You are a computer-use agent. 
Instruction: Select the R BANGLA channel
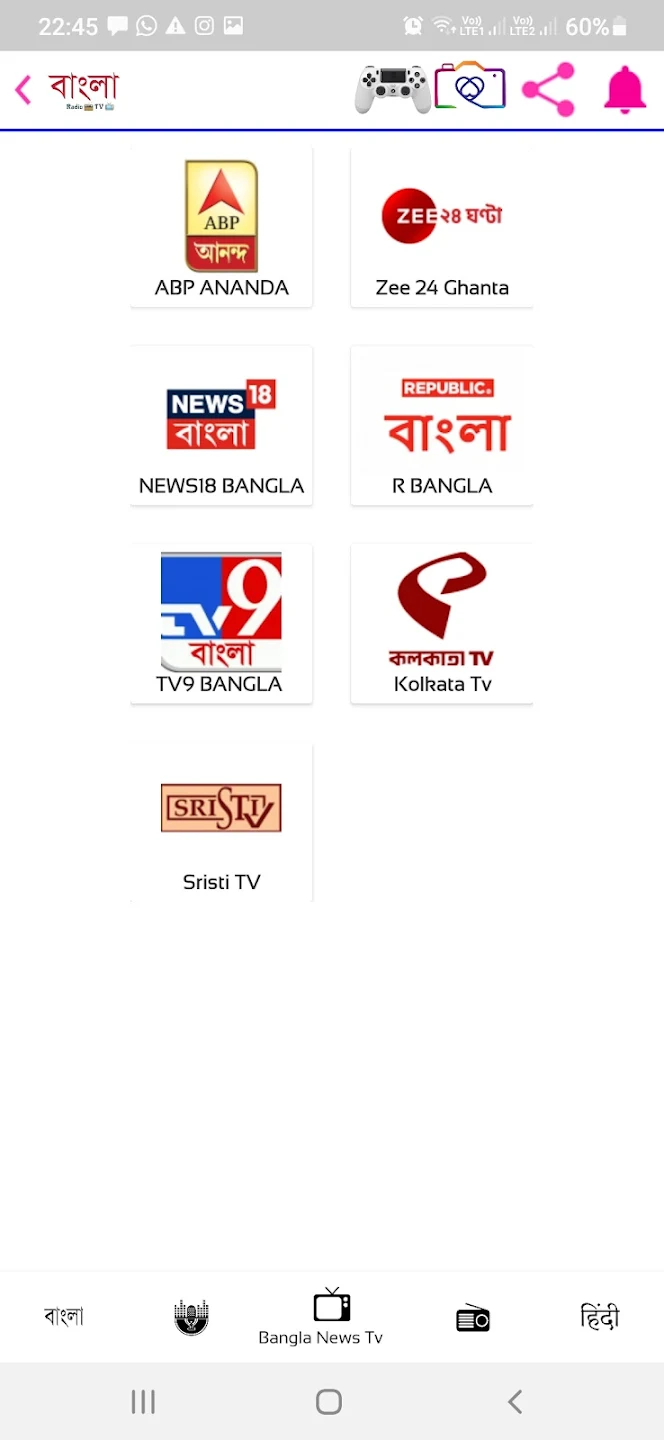tap(442, 425)
